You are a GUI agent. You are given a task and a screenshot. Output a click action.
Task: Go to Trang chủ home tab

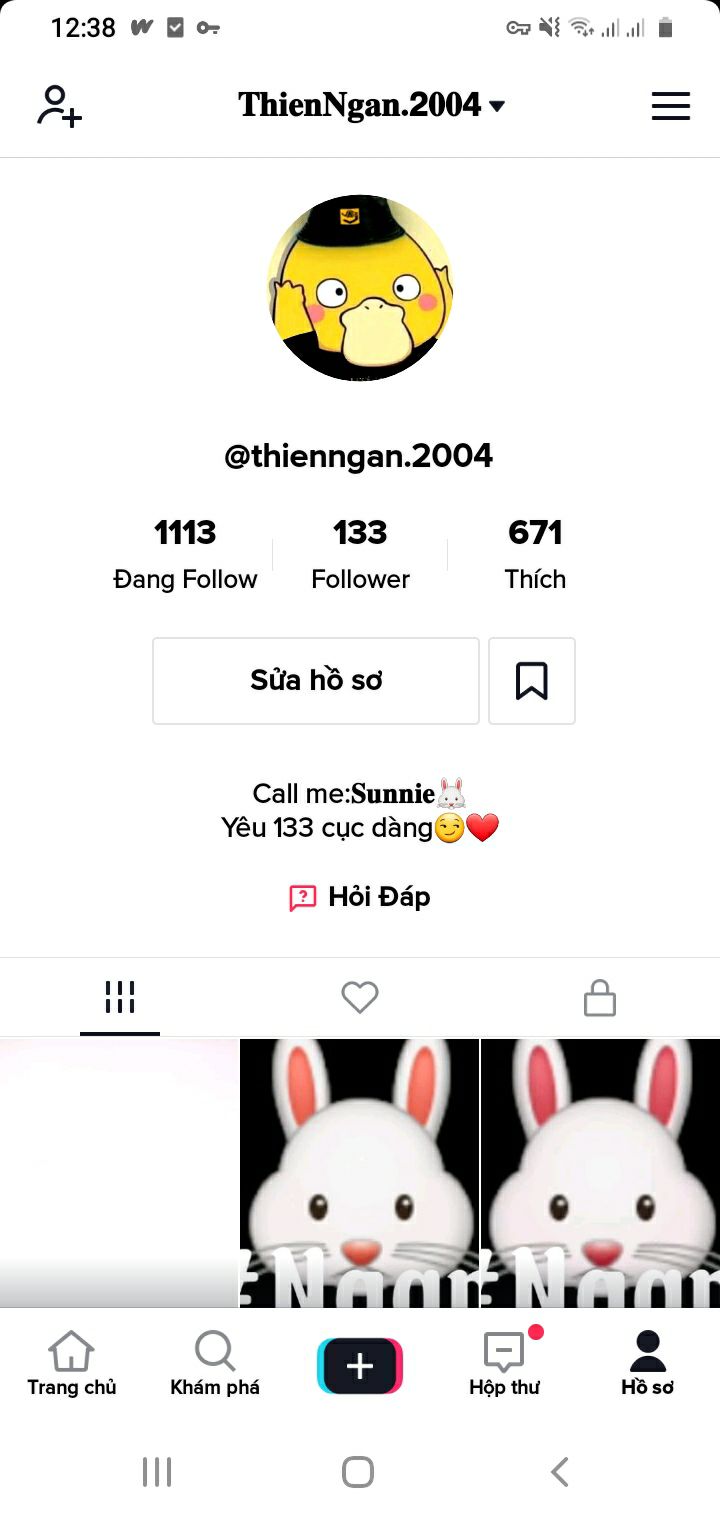[x=71, y=1364]
